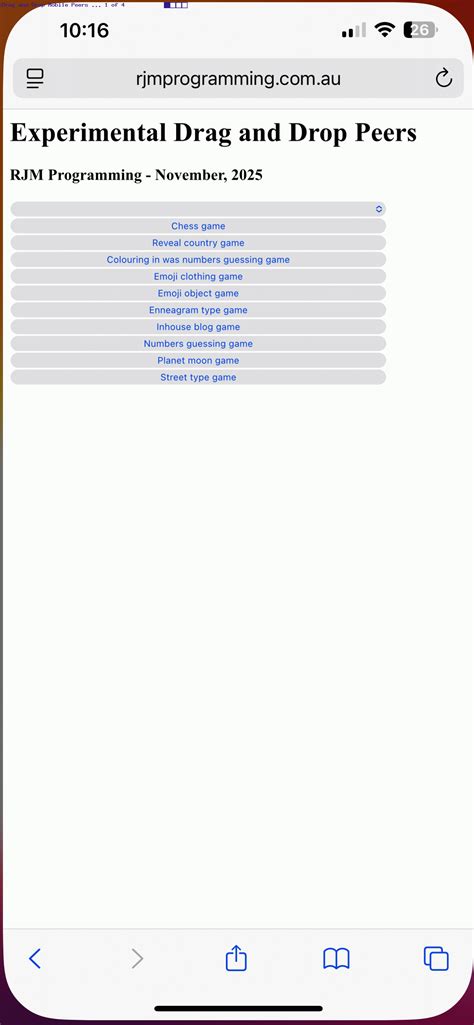The height and width of the screenshot is (1025, 474).
Task: Tap the rjmprogramming.com.au address bar
Action: coord(238,78)
